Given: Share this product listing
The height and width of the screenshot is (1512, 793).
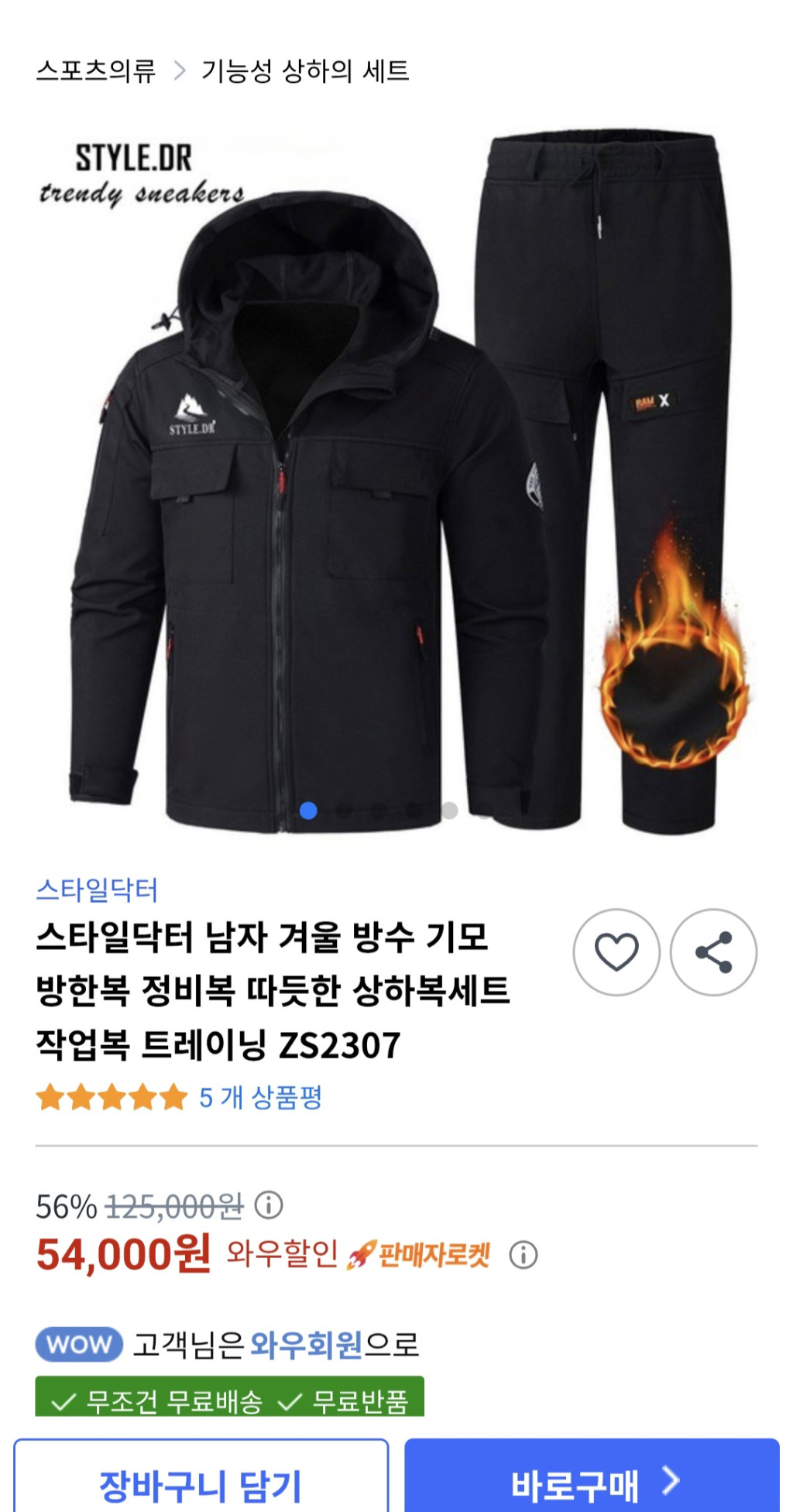Looking at the screenshot, I should point(713,951).
